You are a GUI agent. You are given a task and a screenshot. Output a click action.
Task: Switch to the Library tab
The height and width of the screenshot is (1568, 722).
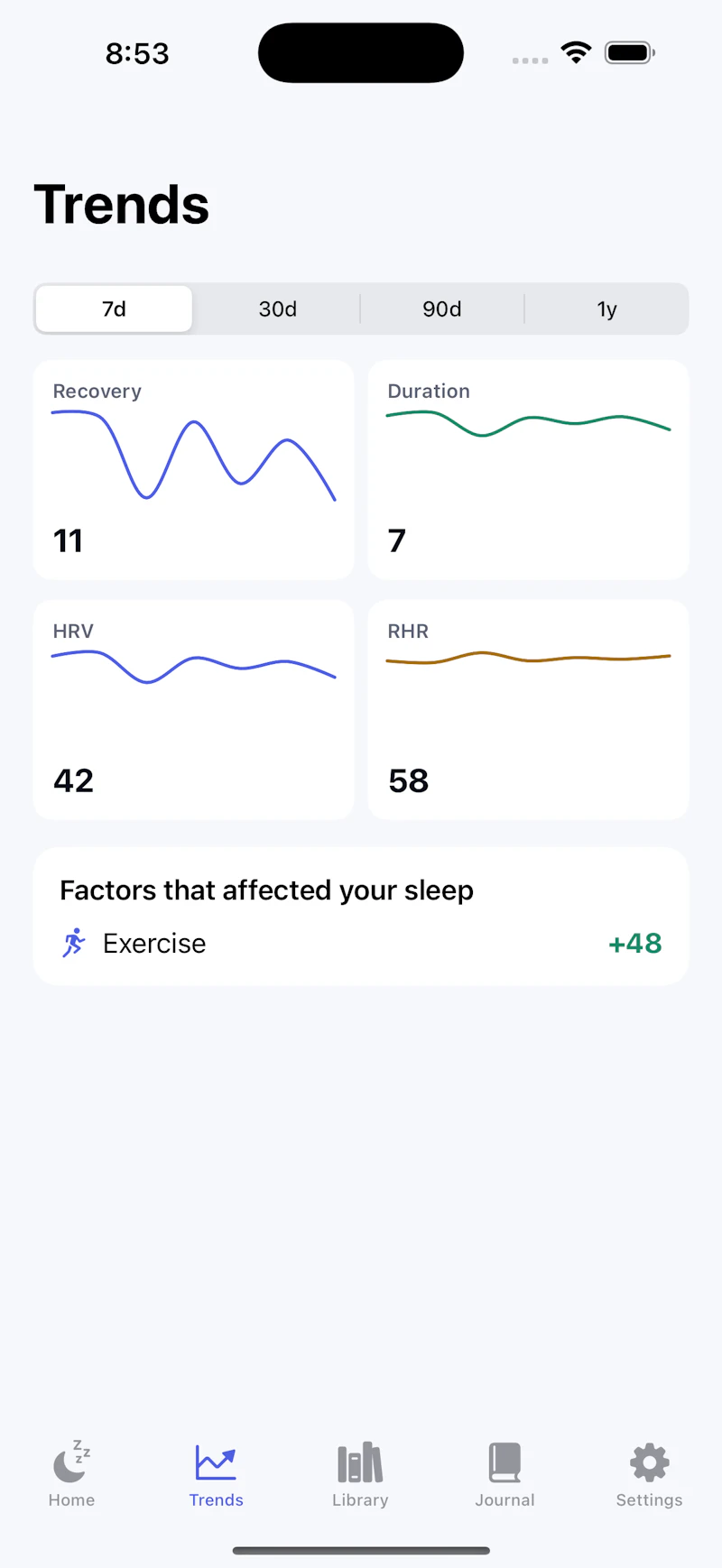[x=360, y=1473]
